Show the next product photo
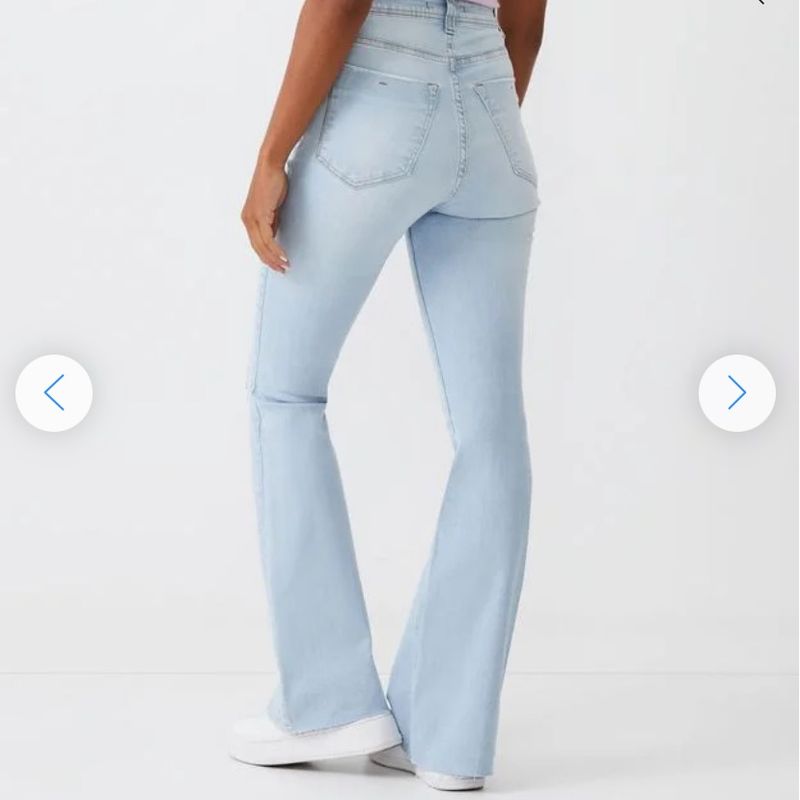800x800 pixels. 737,393
